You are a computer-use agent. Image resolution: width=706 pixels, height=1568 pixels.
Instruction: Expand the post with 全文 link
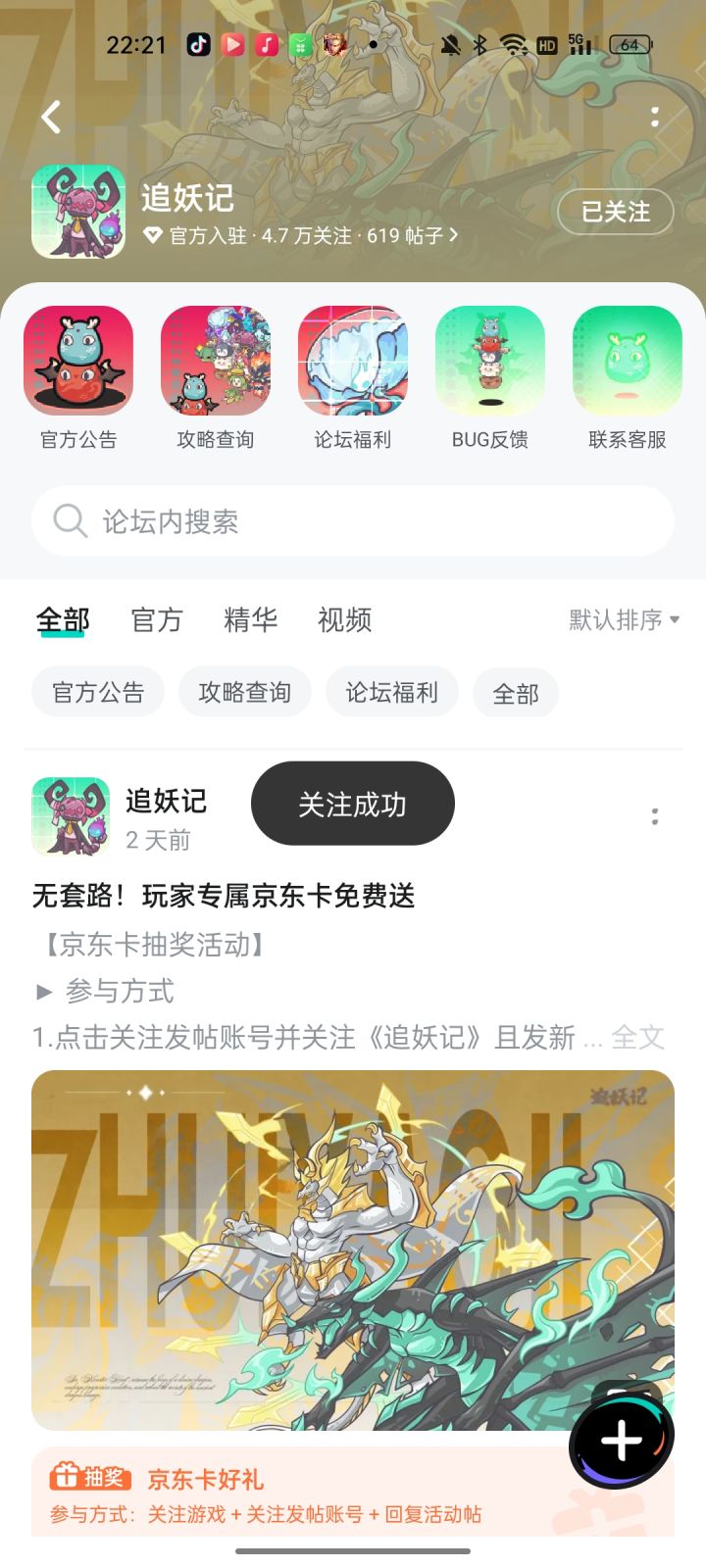(637, 1037)
